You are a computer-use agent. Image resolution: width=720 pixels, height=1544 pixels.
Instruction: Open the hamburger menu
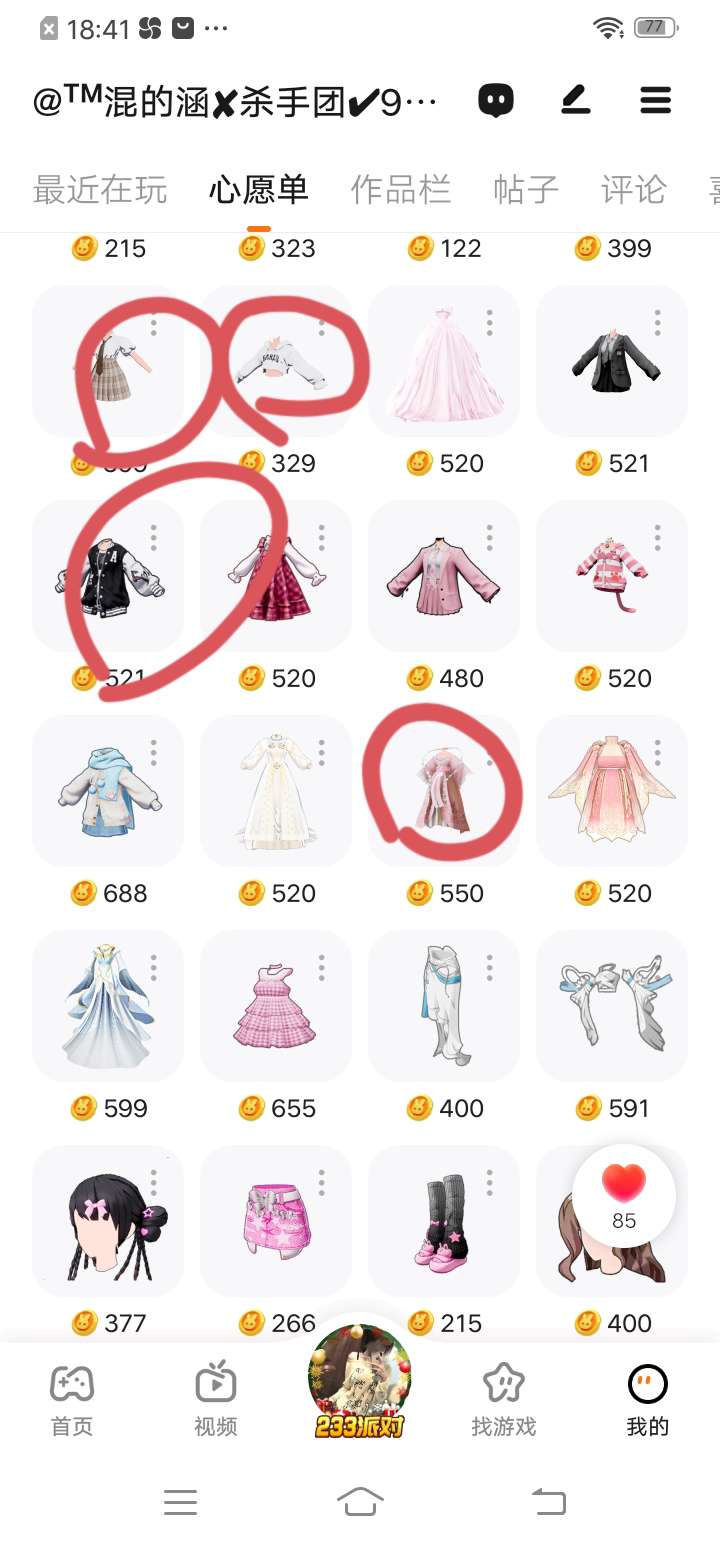pos(655,100)
